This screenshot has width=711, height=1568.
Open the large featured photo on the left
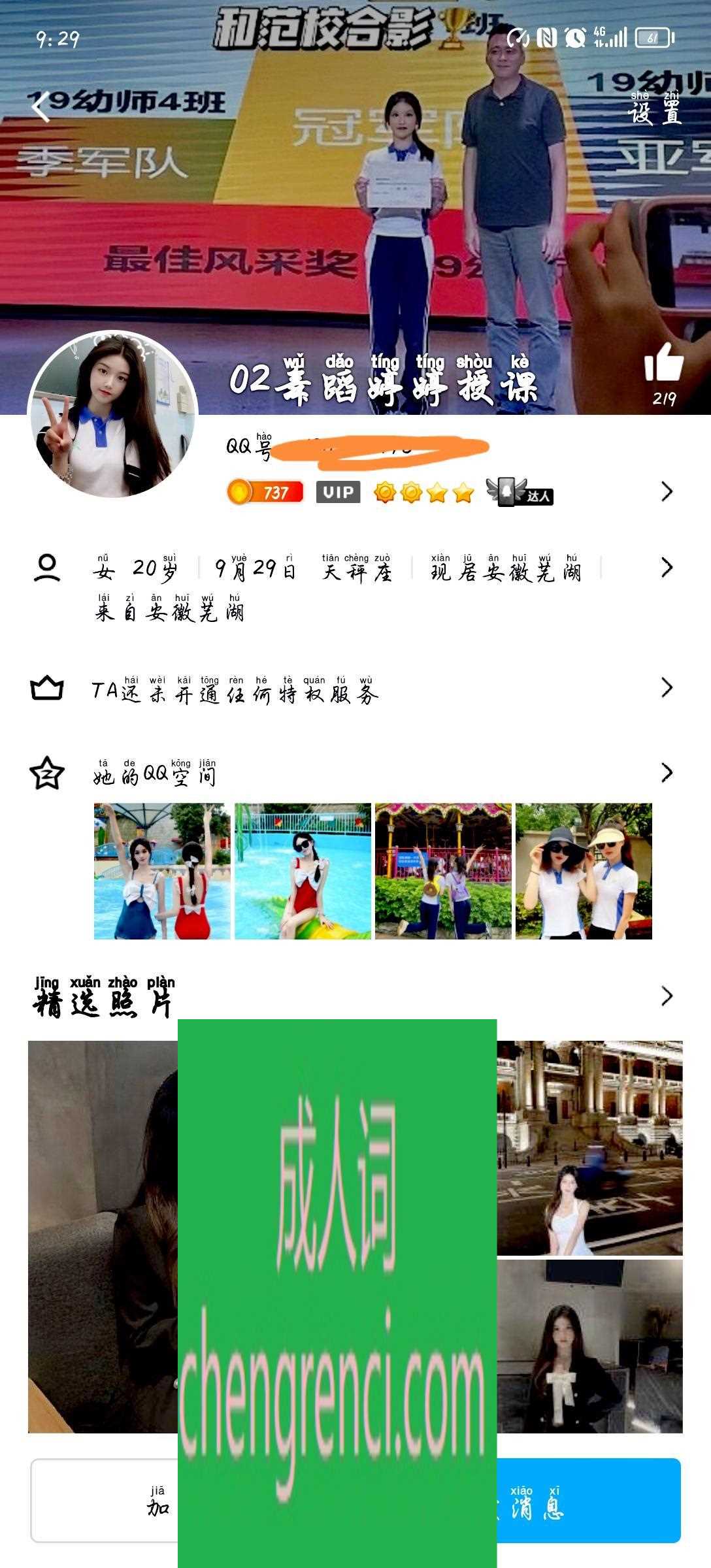(x=103, y=1235)
